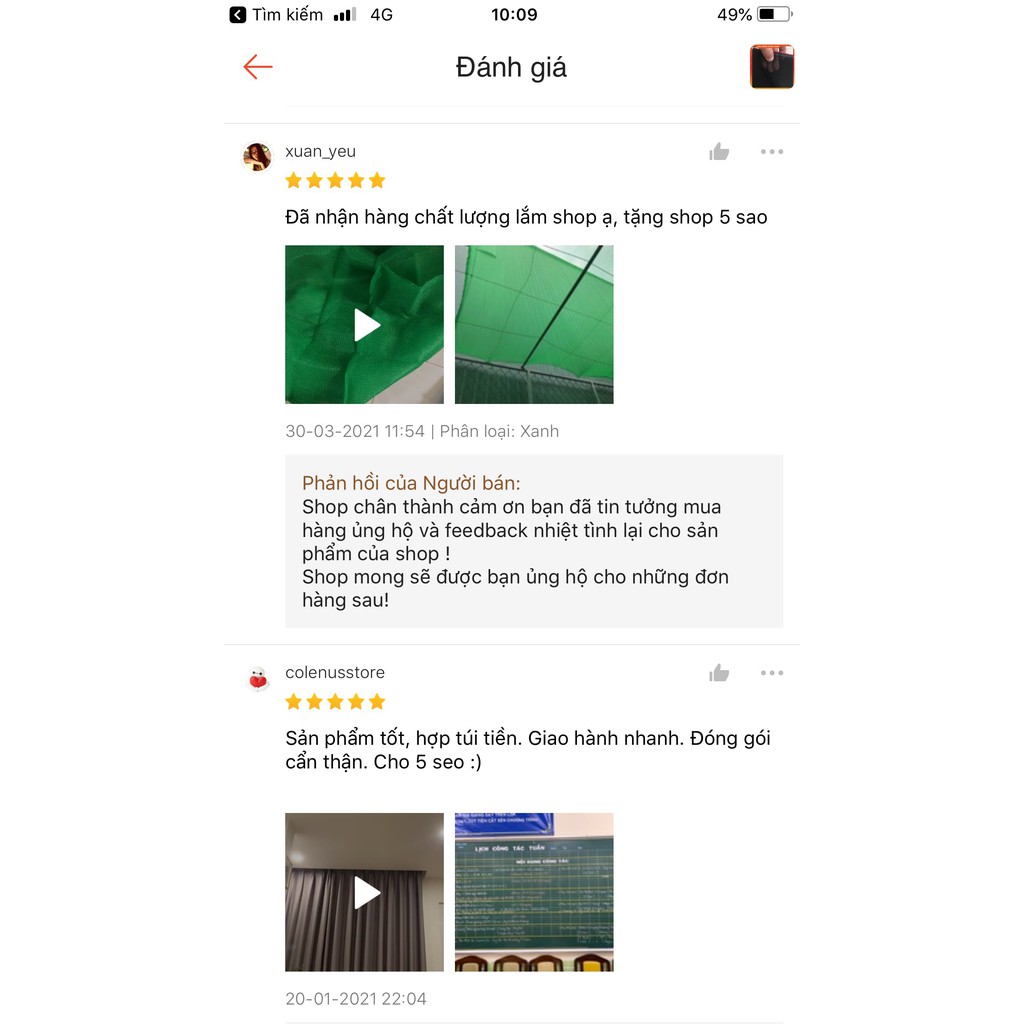Screen dimensions: 1024x1024
Task: Return to Tìm kiếm from the status bar
Action: coord(277,15)
